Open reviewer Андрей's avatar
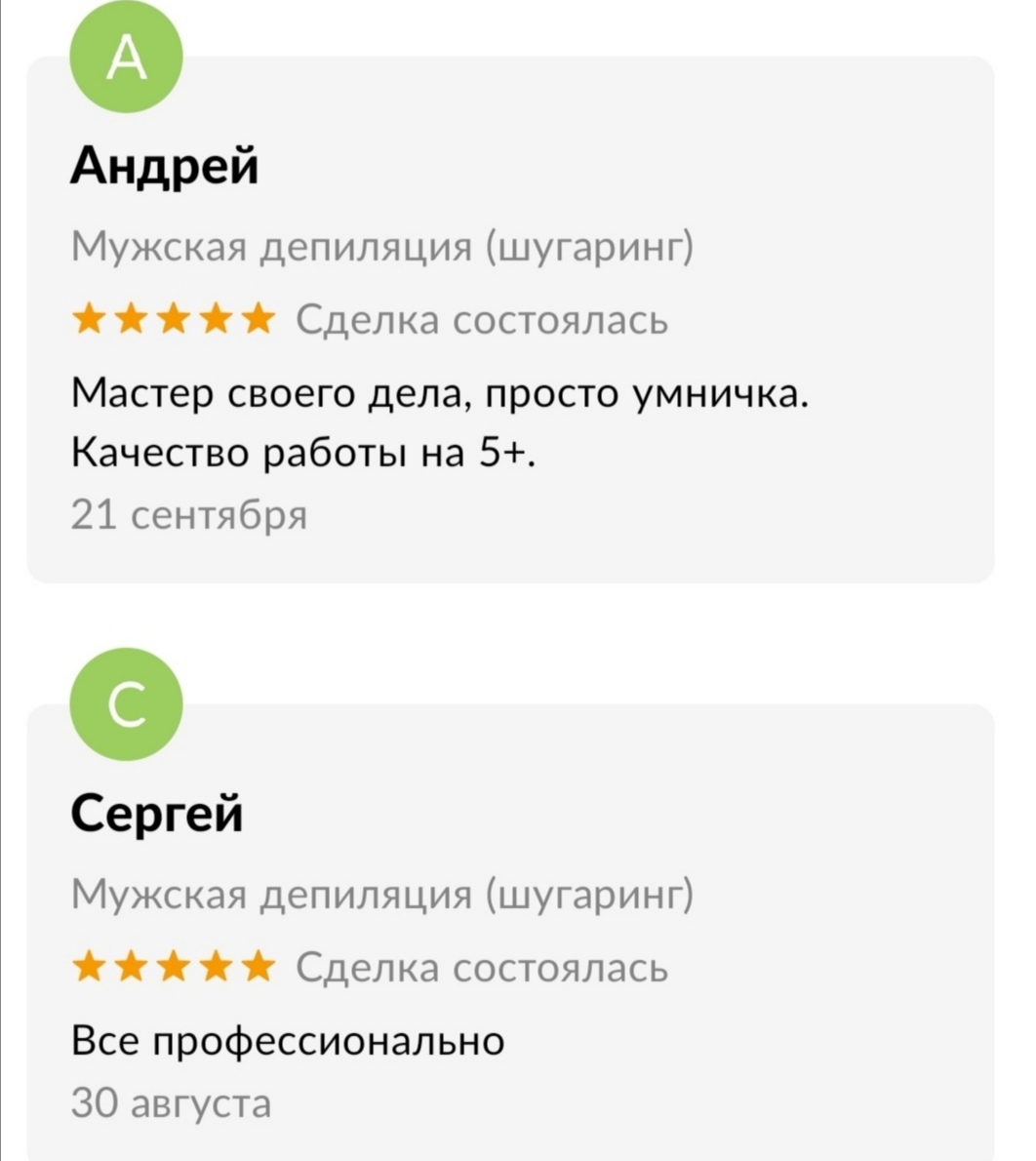Screen dimensions: 1036x1161 point(126,59)
